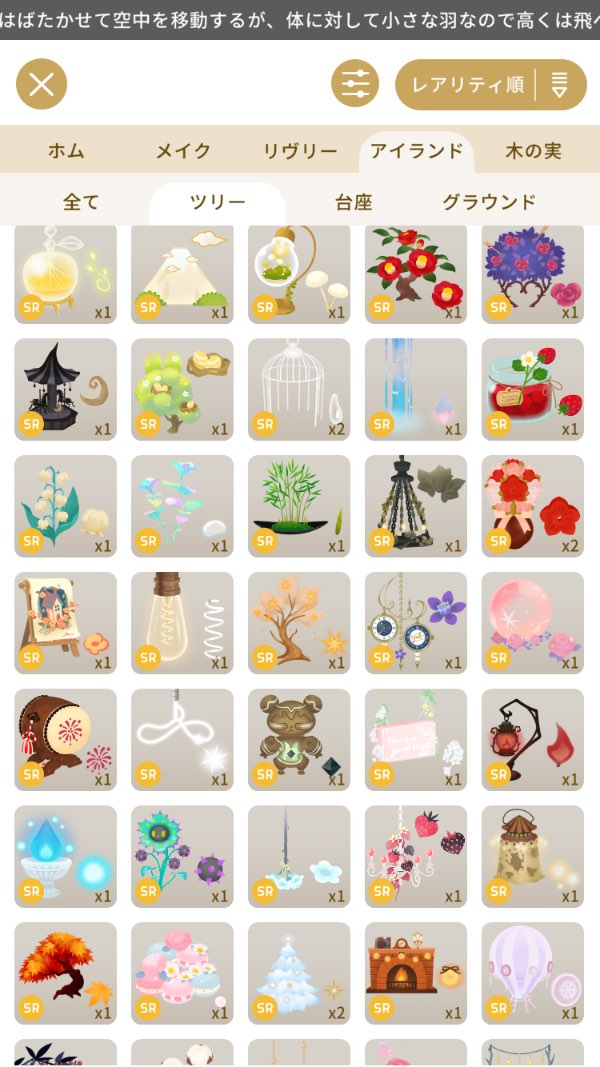Choose the blue flame pedestal item

tap(65, 856)
